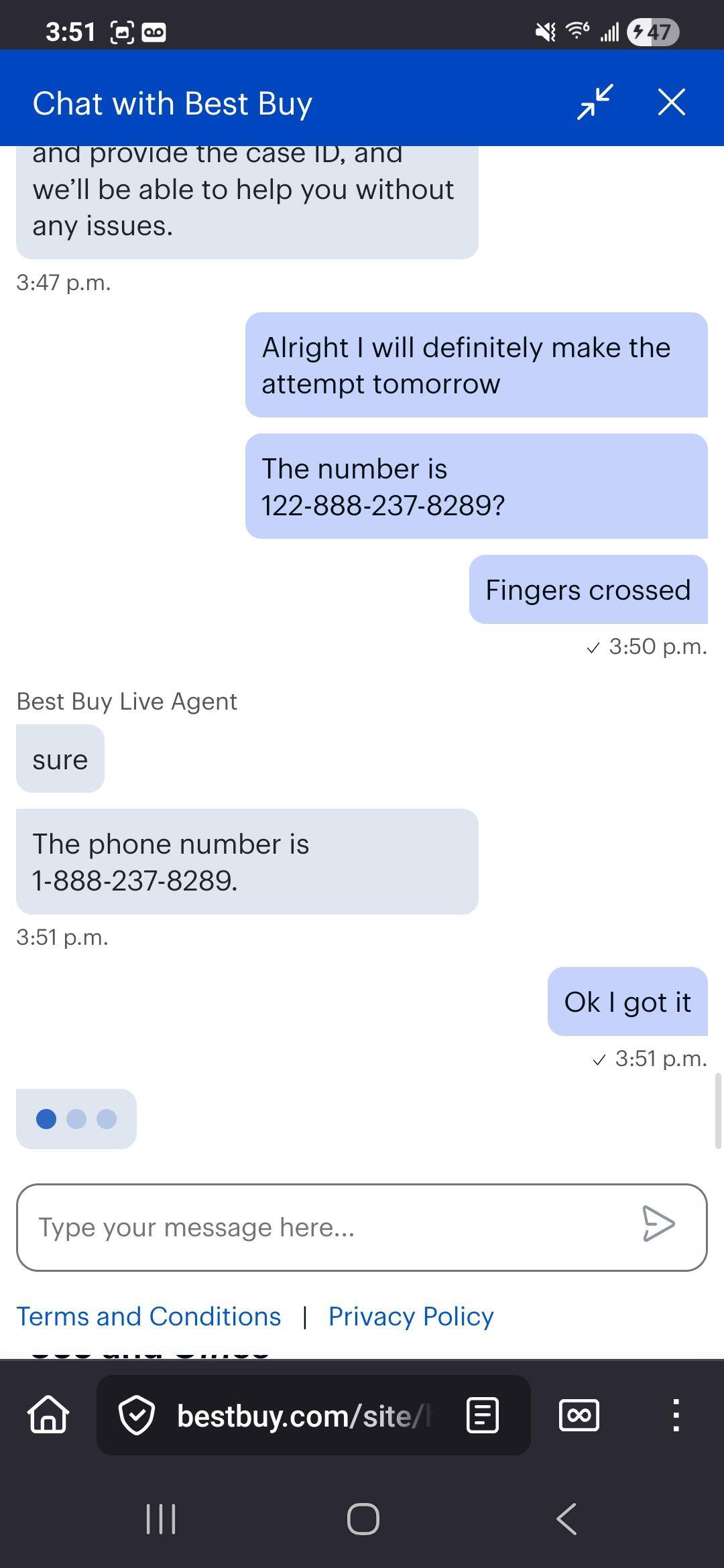724x1568 pixels.
Task: Open reader mode from address bar
Action: pos(482,1415)
